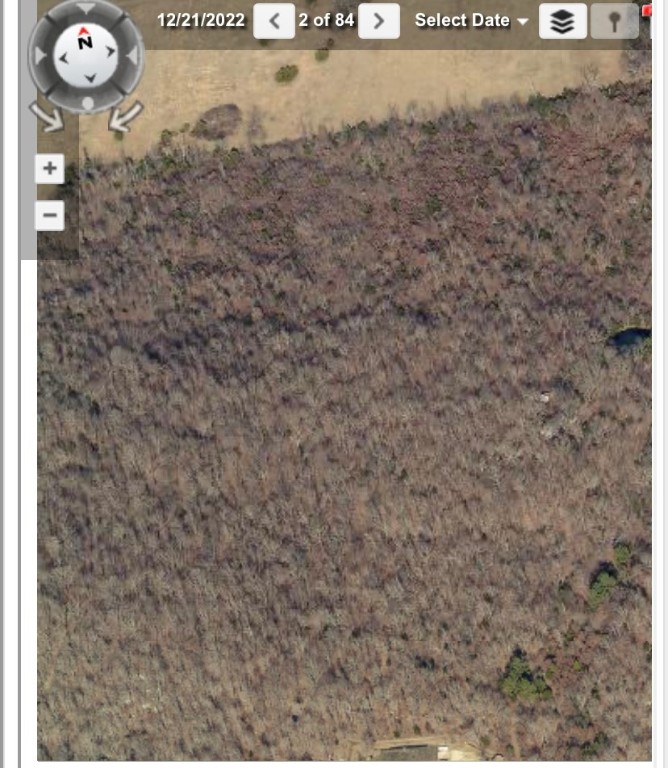This screenshot has height=768, width=668.
Task: Rotate view counterclockwise with left curved arrow
Action: coord(48,118)
